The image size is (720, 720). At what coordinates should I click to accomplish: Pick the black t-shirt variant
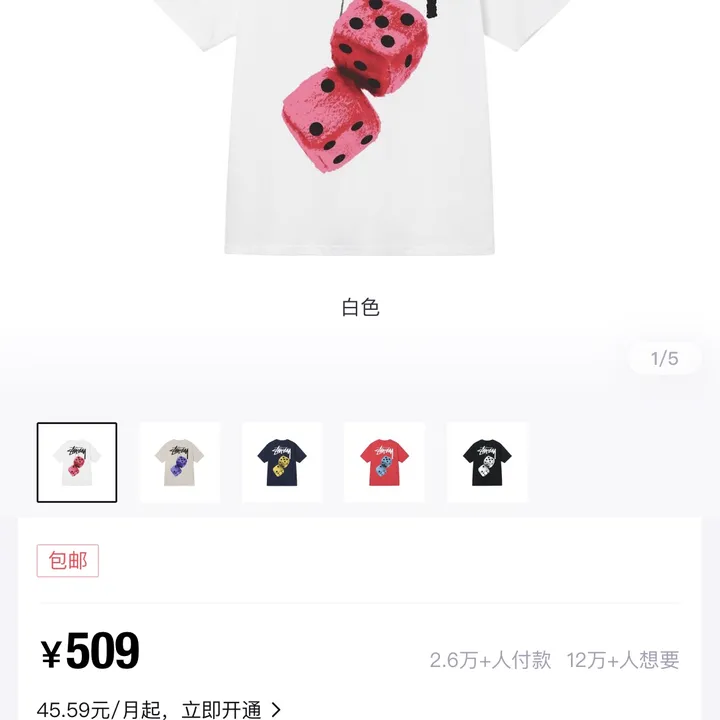point(487,462)
